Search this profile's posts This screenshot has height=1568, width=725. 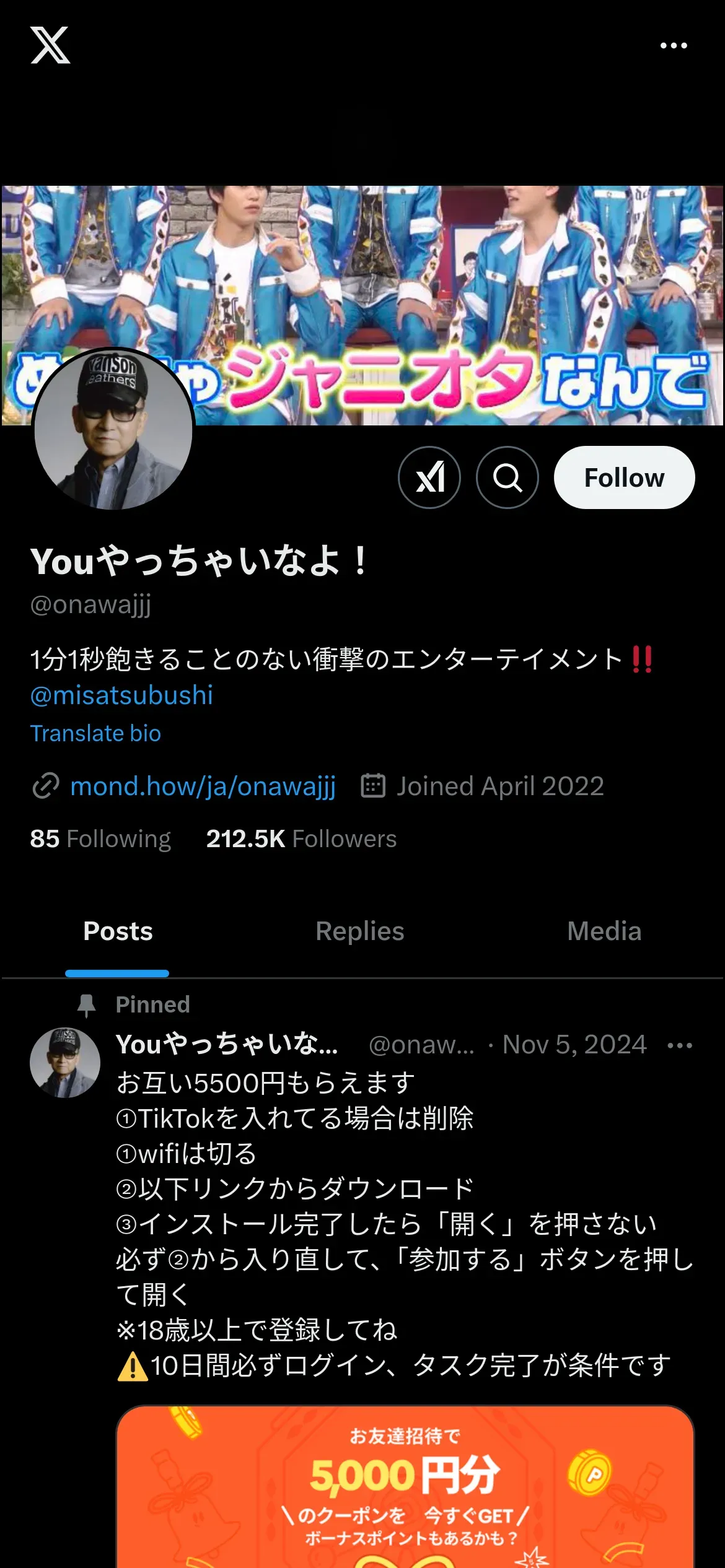pos(507,477)
